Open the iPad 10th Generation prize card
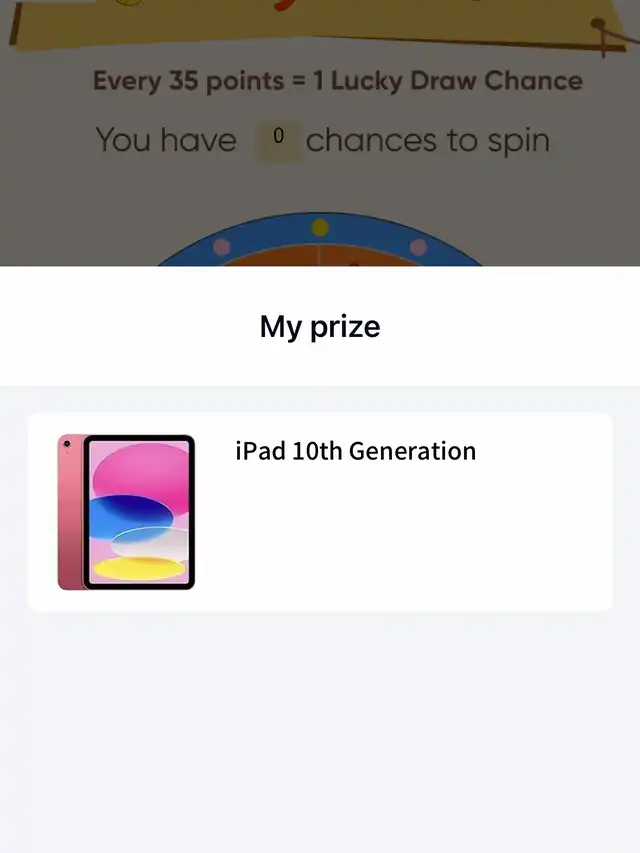Viewport: 640px width, 853px height. [320, 511]
